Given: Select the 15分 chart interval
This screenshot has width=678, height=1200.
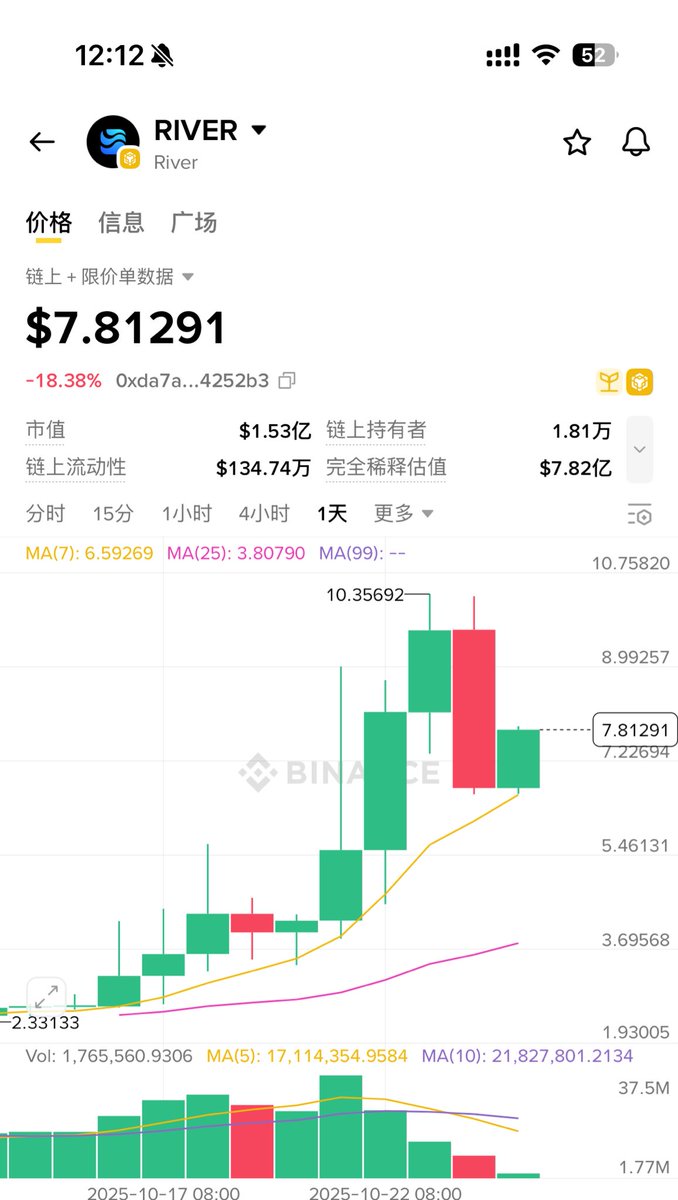Looking at the screenshot, I should (113, 514).
